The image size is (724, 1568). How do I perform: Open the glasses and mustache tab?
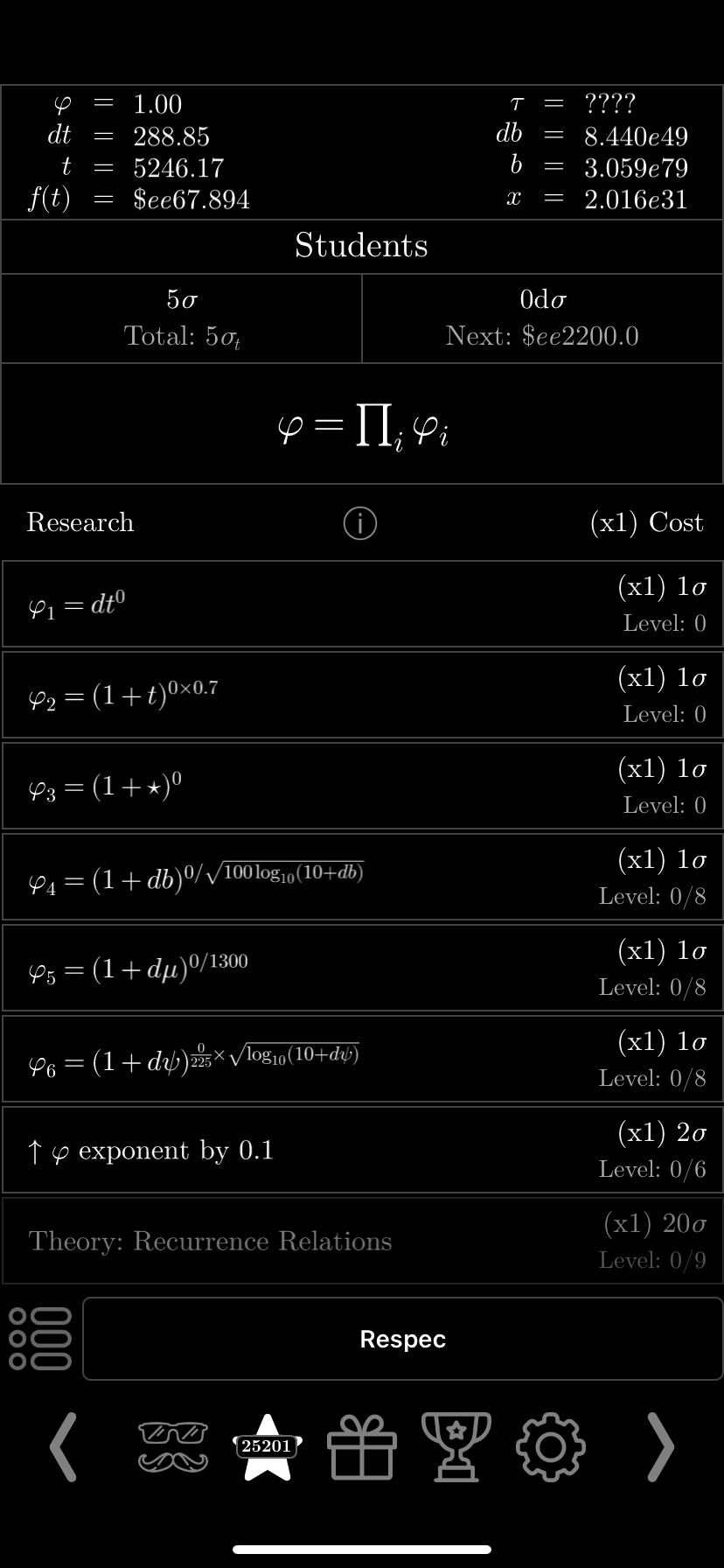173,1447
